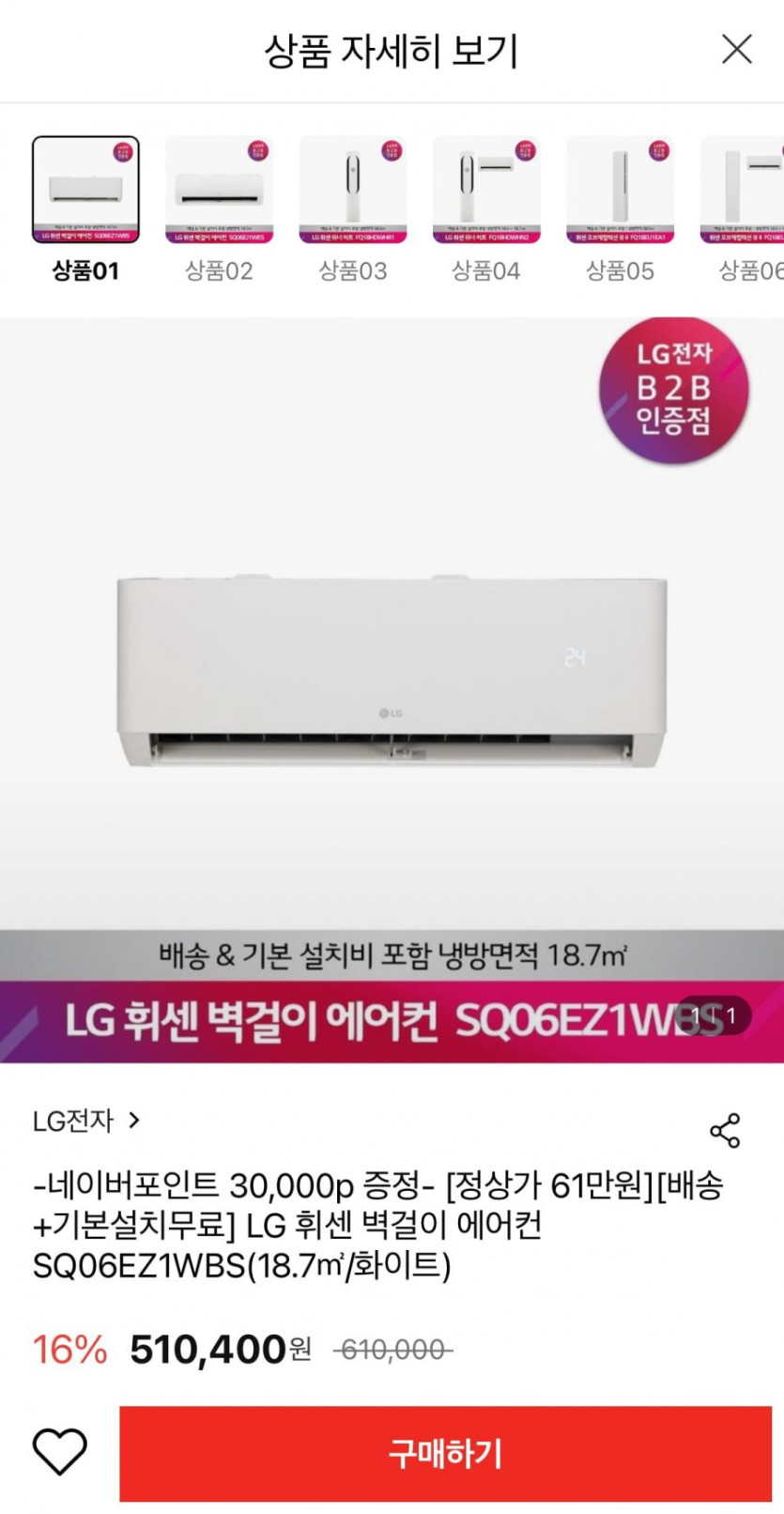Open the LG전자 brand link
The width and height of the screenshot is (784, 1514).
85,1120
